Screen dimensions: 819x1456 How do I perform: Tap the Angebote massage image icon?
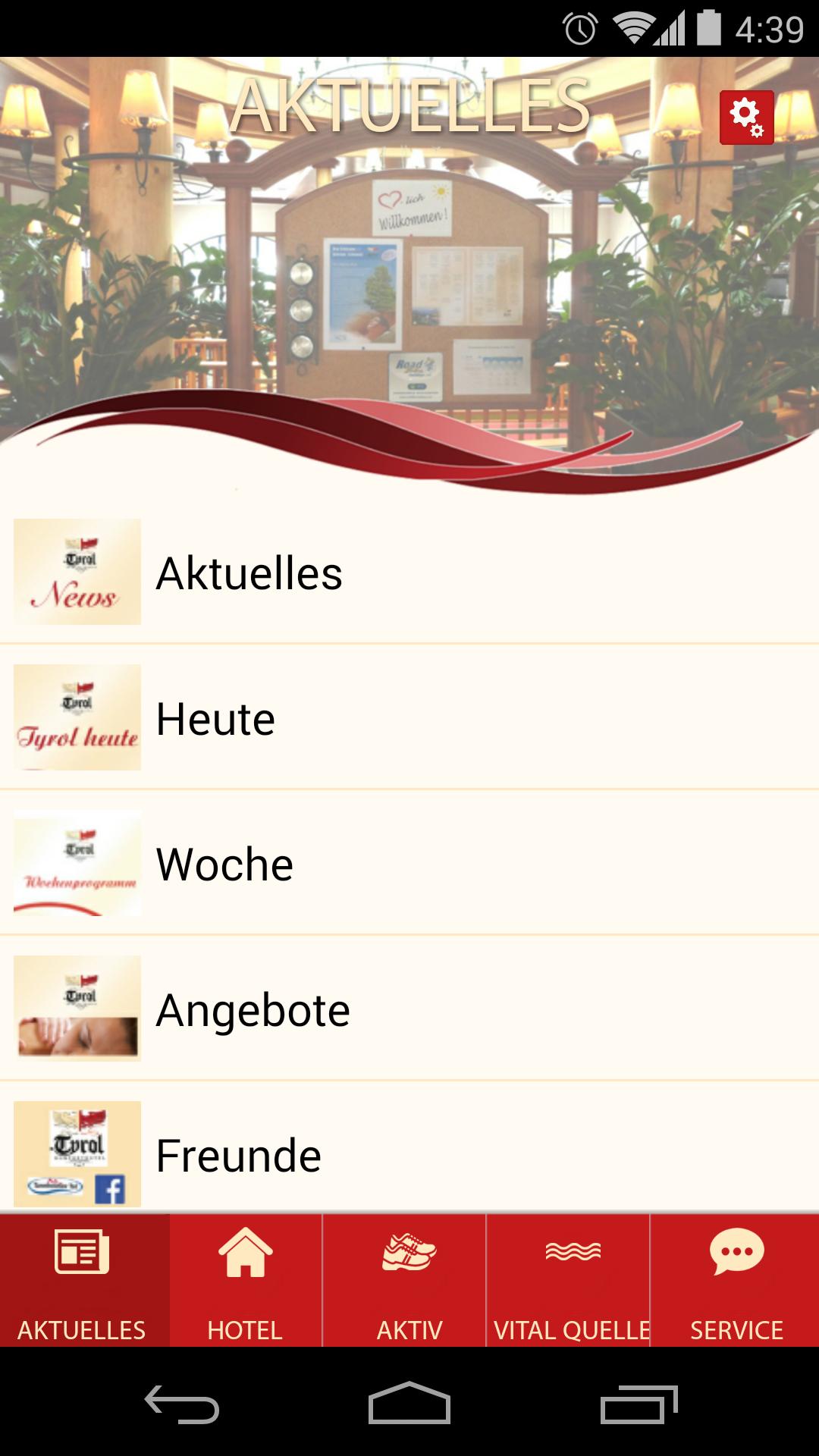[x=77, y=1007]
